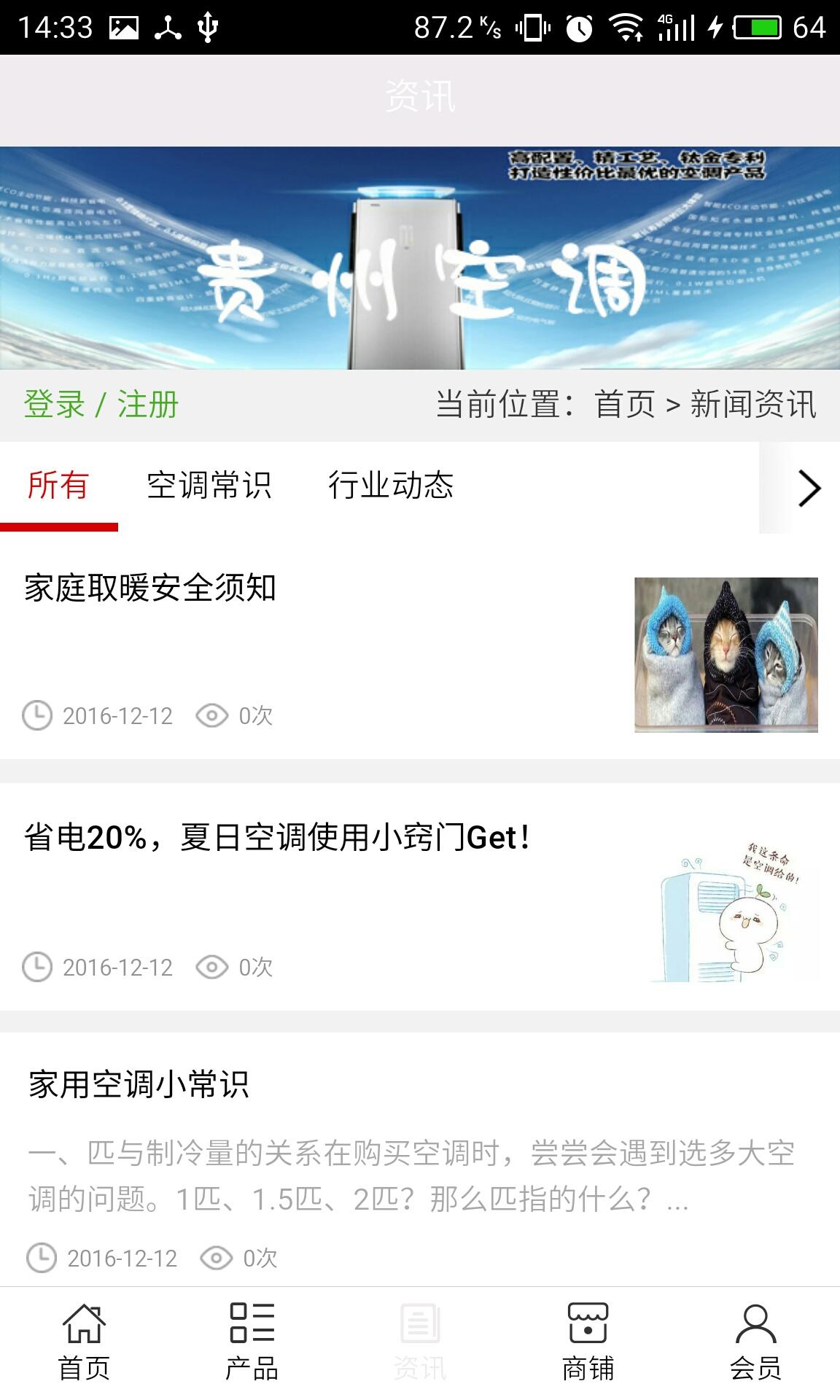Read 省电20%，夏日空调使用小窍门Get!
Screen dimensions: 840x1400
point(277,838)
